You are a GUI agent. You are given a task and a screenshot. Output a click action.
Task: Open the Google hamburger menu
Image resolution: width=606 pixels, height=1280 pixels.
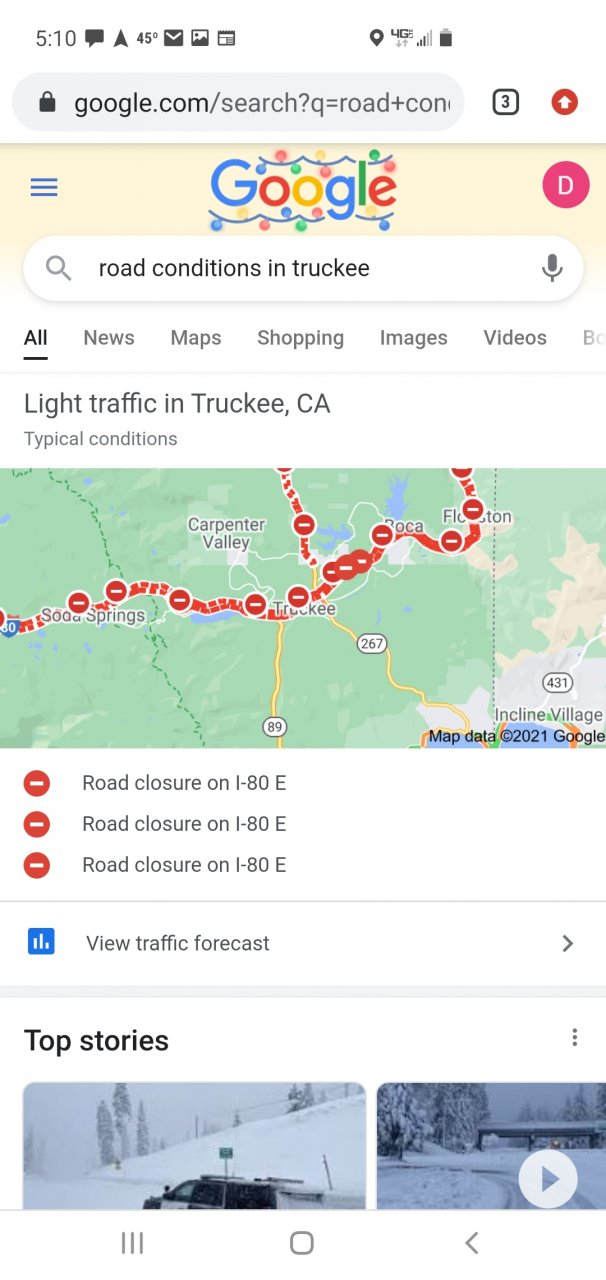tap(44, 187)
